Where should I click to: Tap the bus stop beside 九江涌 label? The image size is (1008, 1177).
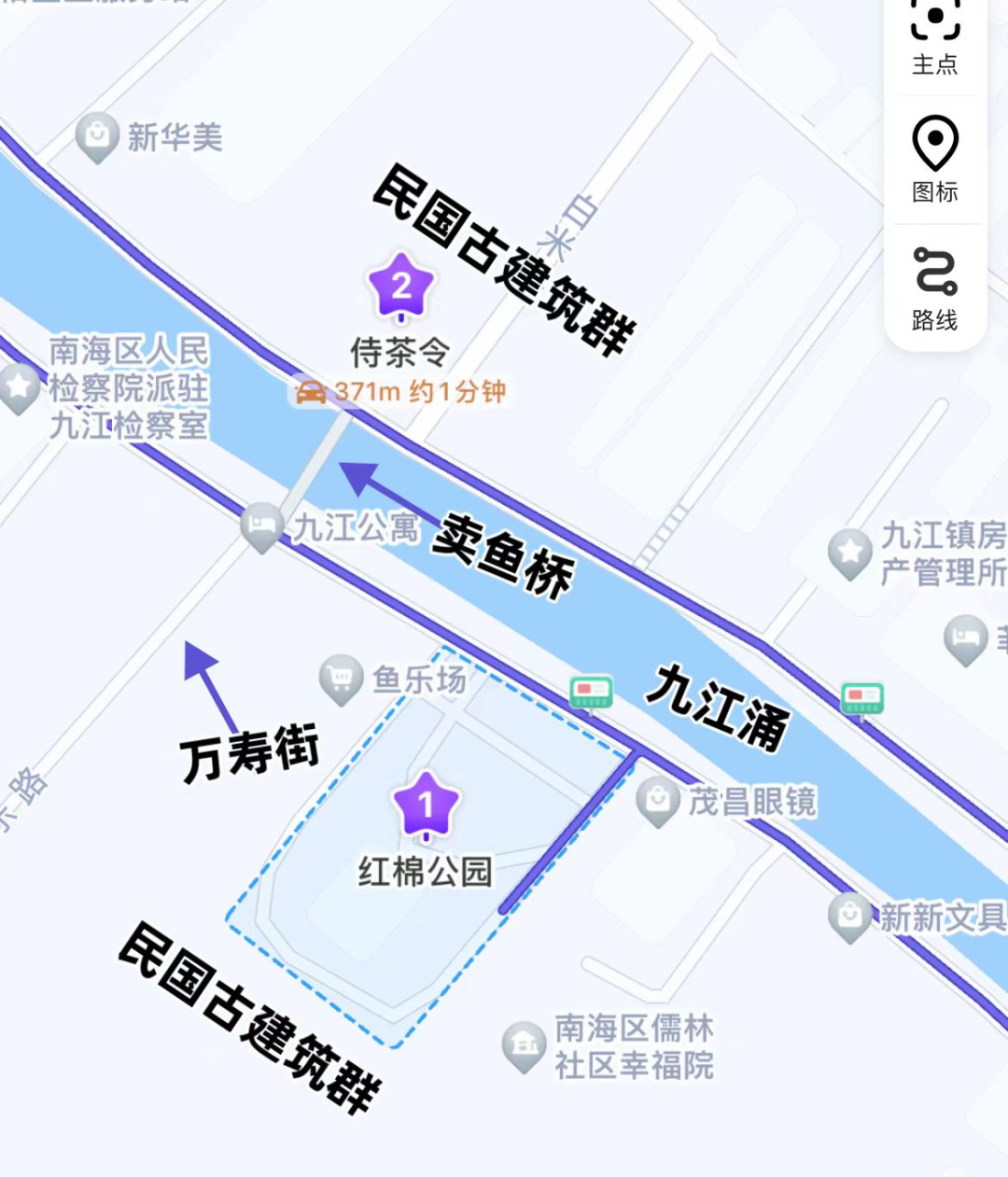[x=591, y=694]
